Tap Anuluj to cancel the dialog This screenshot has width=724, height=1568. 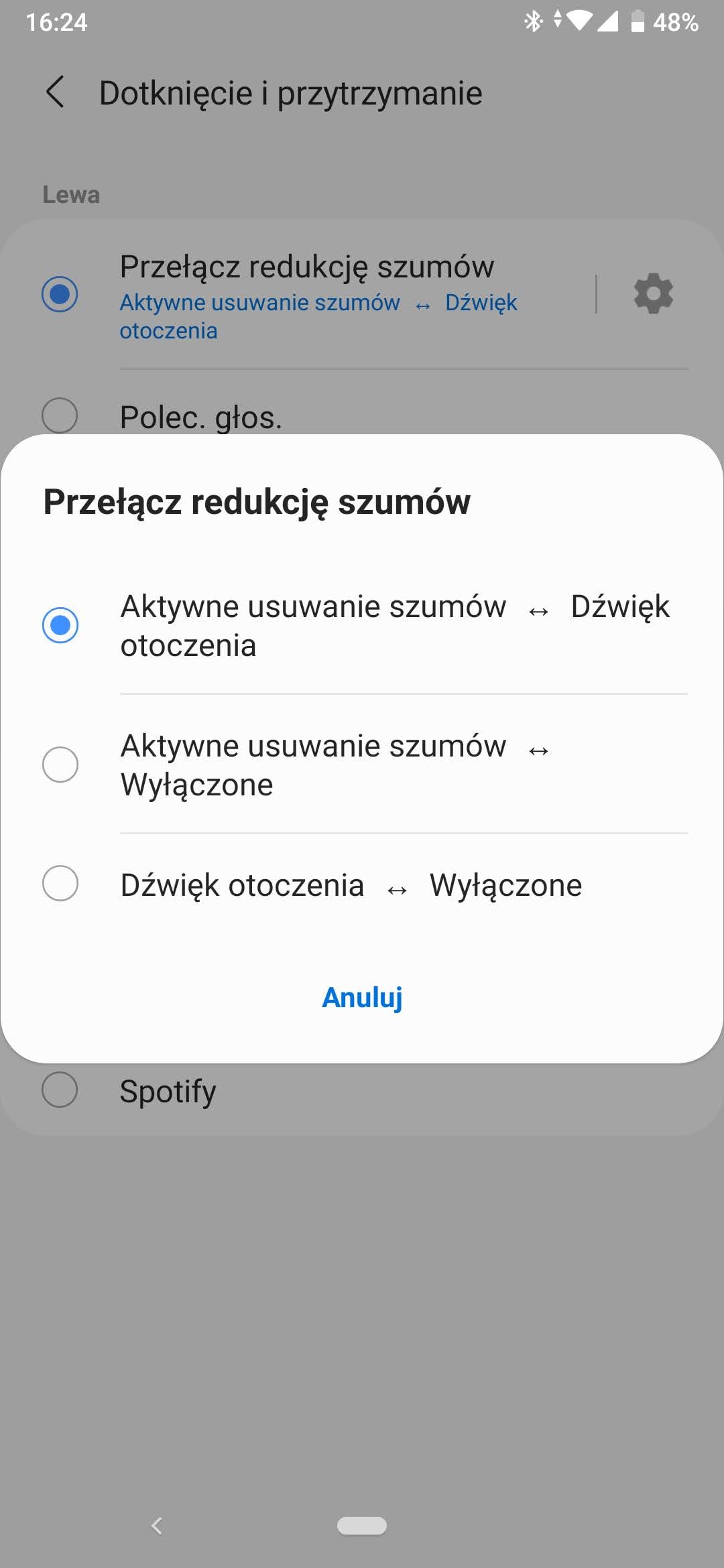pos(362,997)
